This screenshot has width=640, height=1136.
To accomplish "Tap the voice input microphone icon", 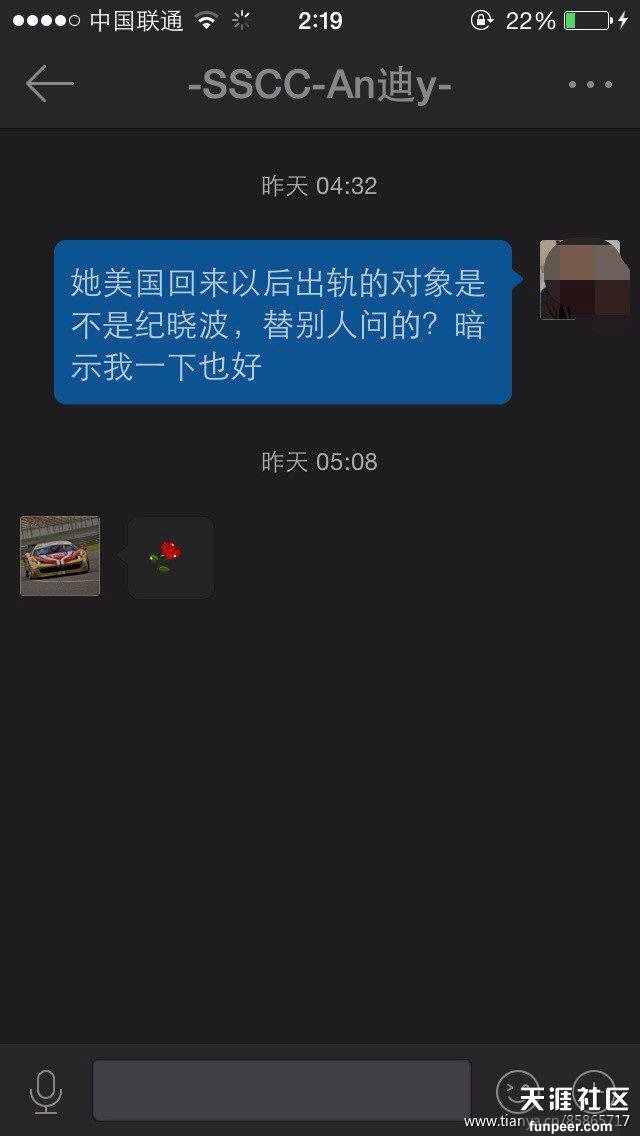I will pos(46,1091).
